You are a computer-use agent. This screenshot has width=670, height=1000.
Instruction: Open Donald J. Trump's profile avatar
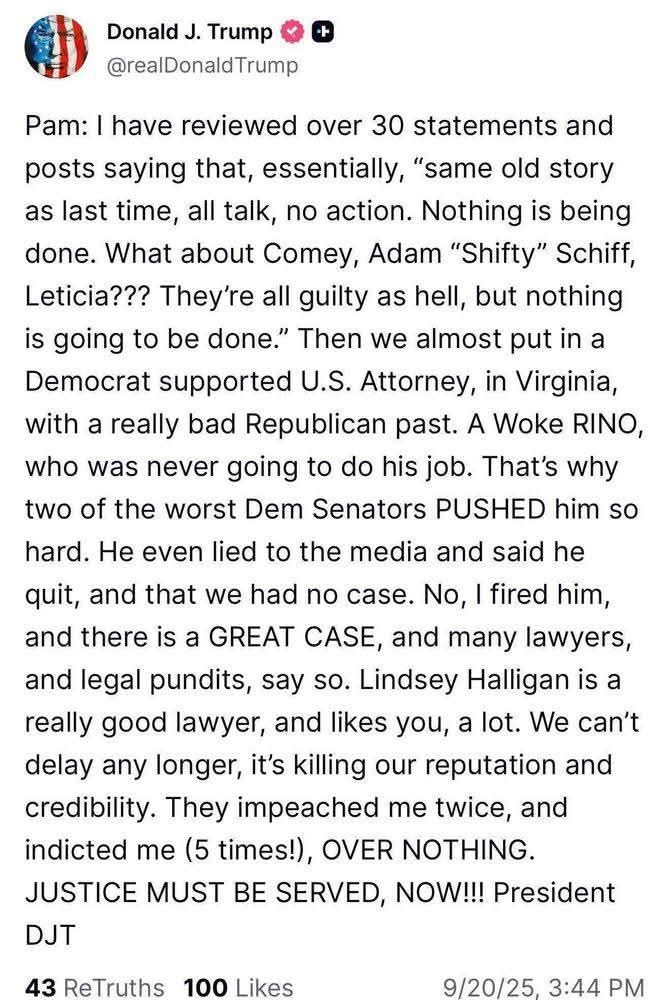tap(52, 46)
